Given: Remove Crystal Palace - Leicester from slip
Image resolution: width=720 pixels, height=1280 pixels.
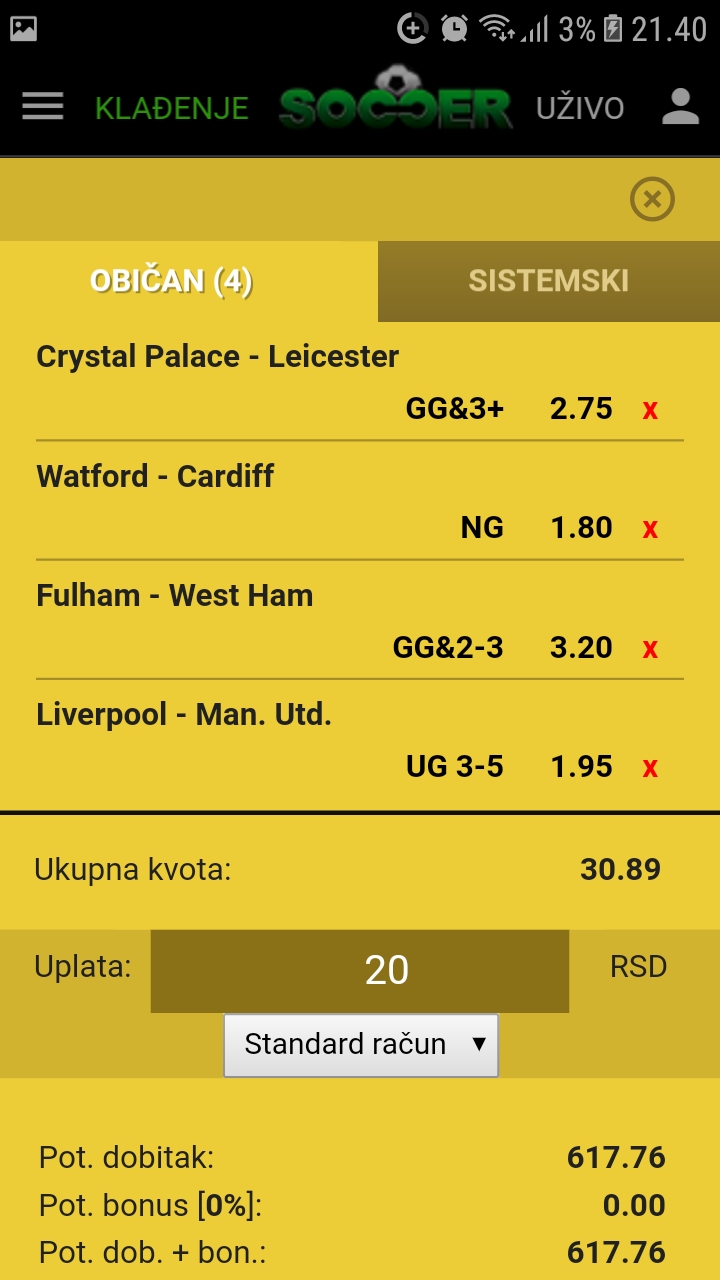Looking at the screenshot, I should pyautogui.click(x=650, y=409).
